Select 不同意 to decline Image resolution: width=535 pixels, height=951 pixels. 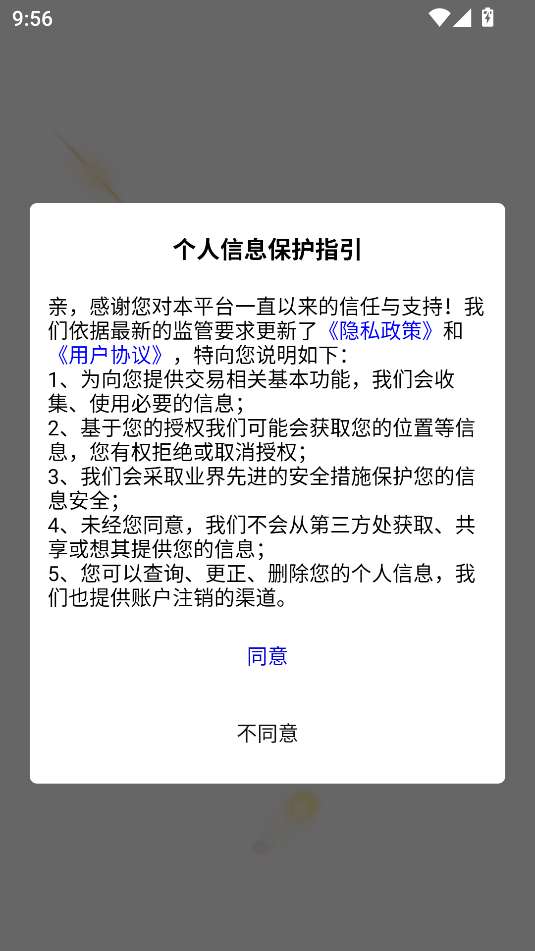tap(267, 733)
